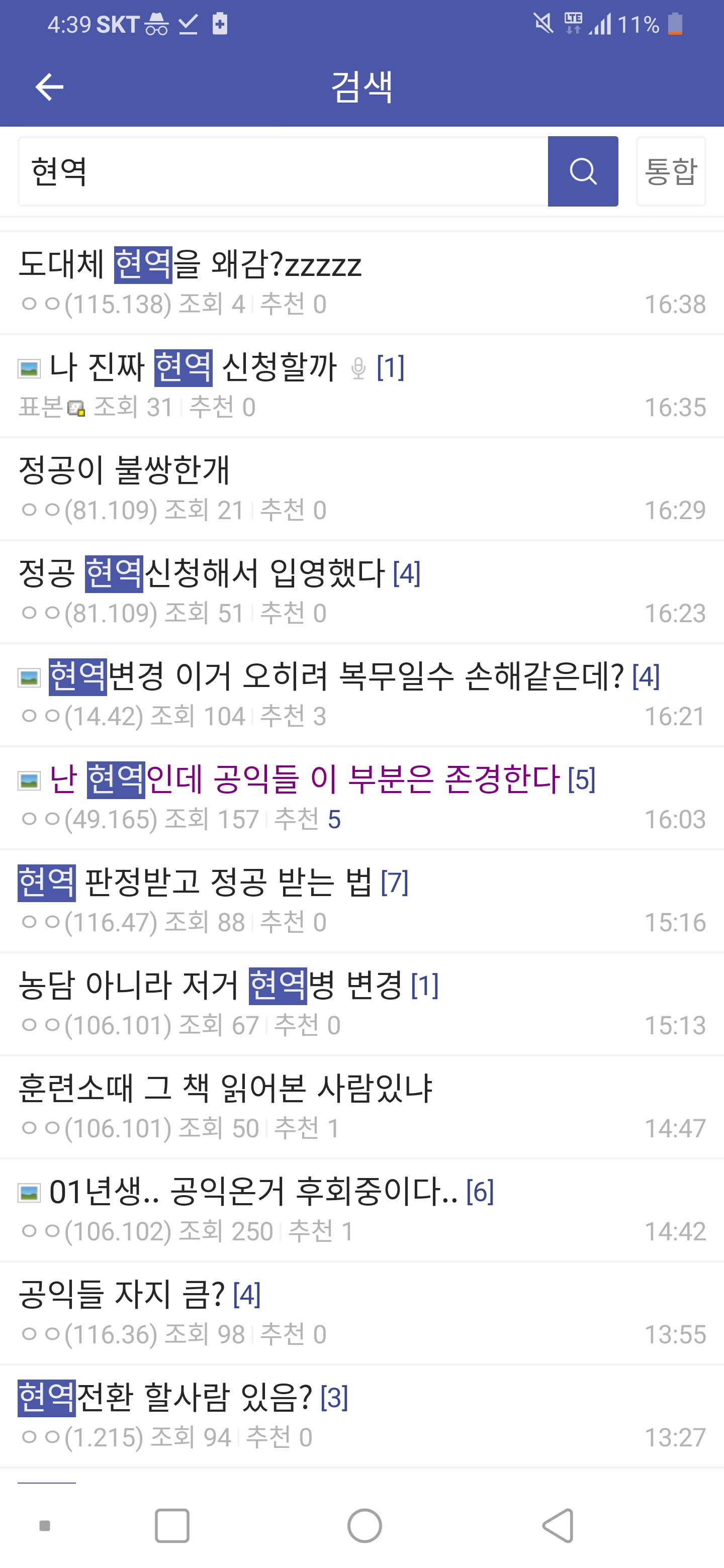
Task: Open post 정공이 불쌍한개
Action: [x=124, y=470]
